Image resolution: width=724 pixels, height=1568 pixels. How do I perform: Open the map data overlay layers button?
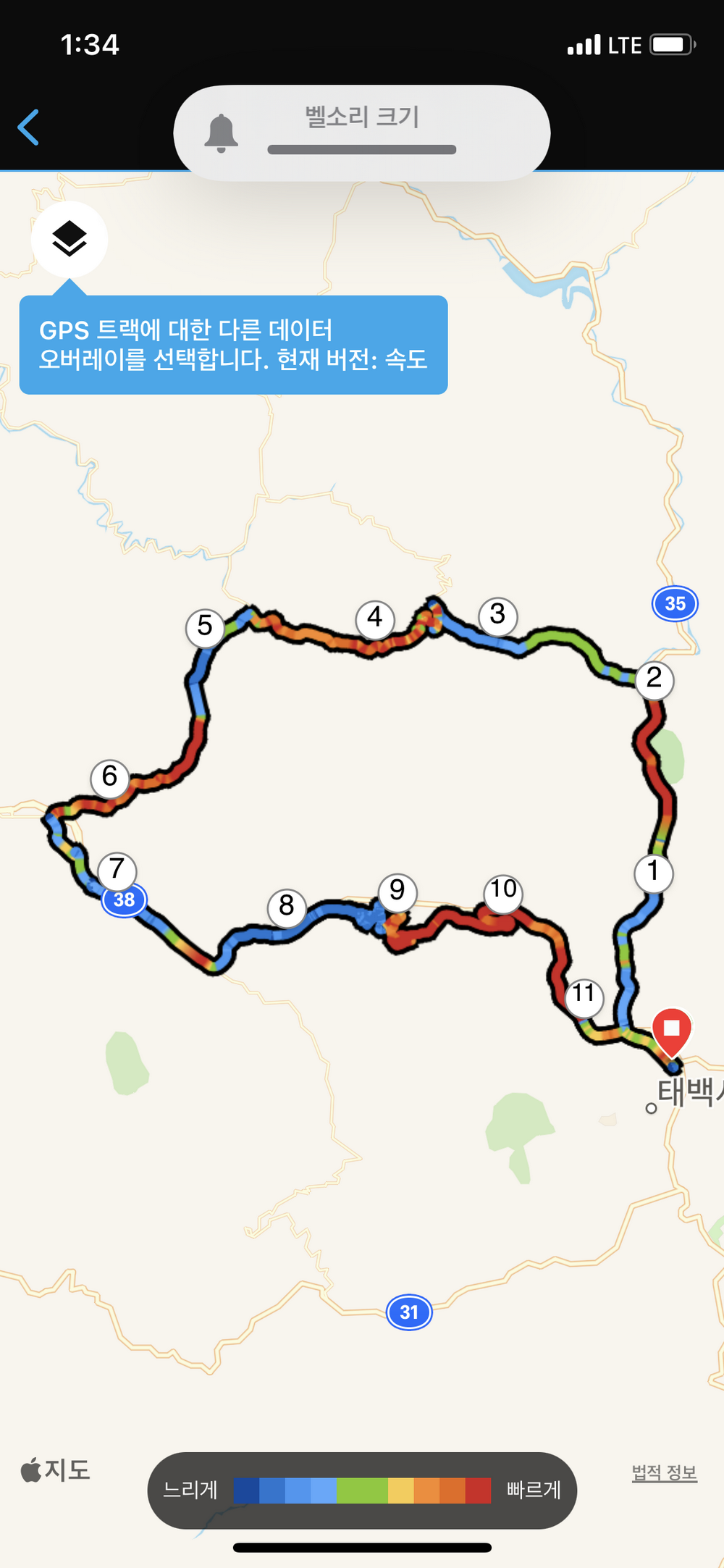coord(70,239)
